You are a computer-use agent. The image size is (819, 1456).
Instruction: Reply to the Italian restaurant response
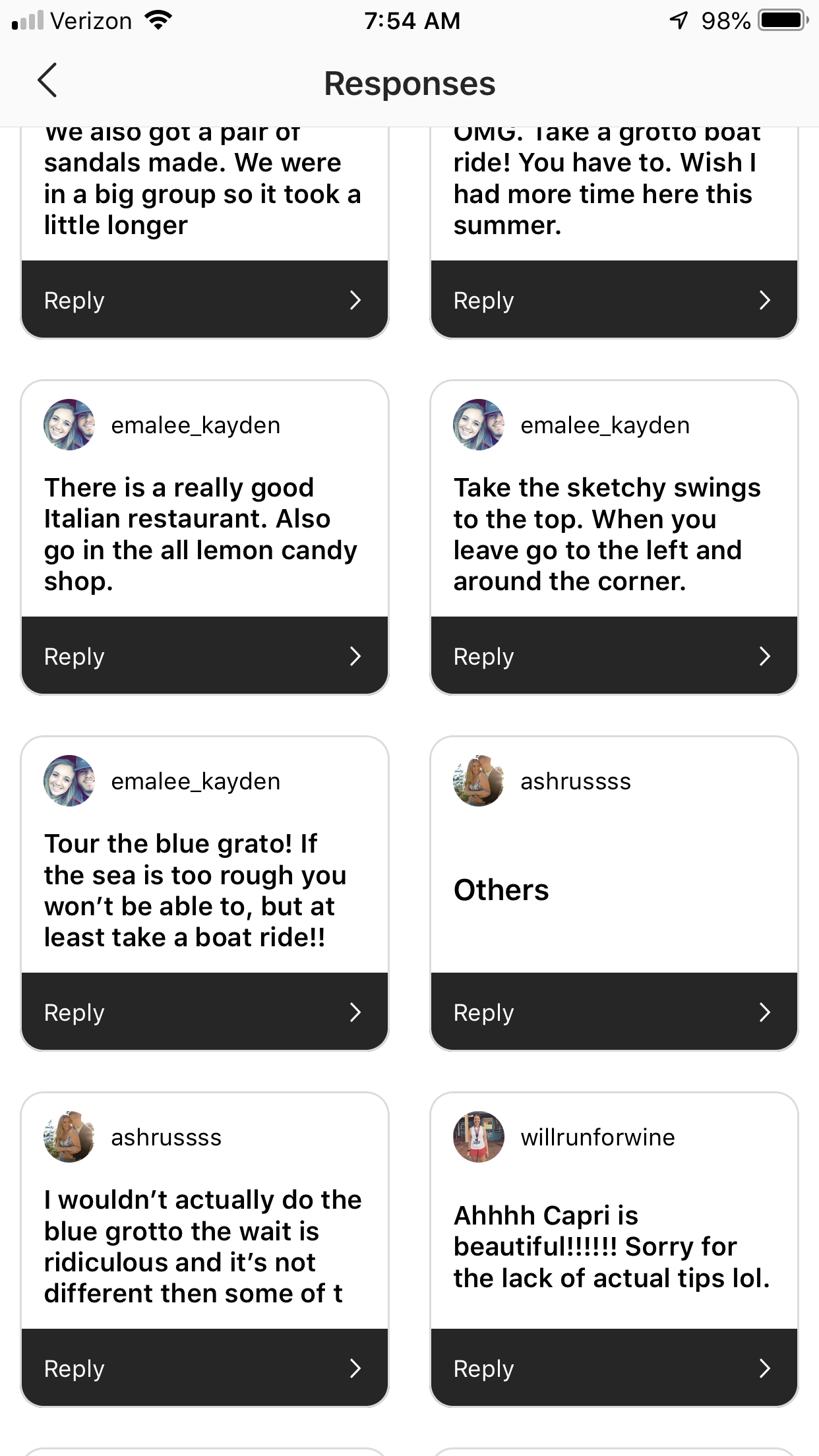coord(204,656)
